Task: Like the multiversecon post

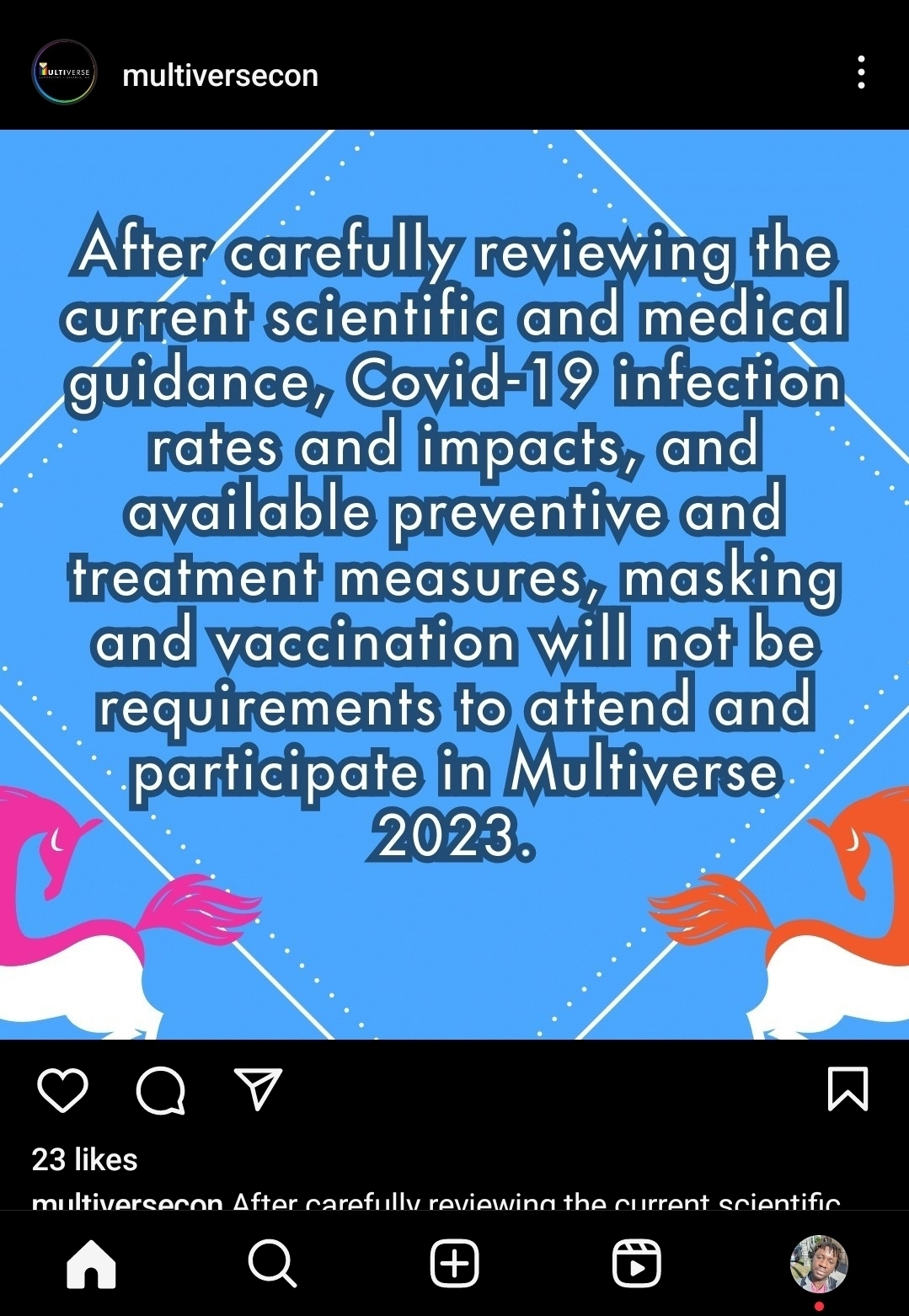Action: point(63,1090)
